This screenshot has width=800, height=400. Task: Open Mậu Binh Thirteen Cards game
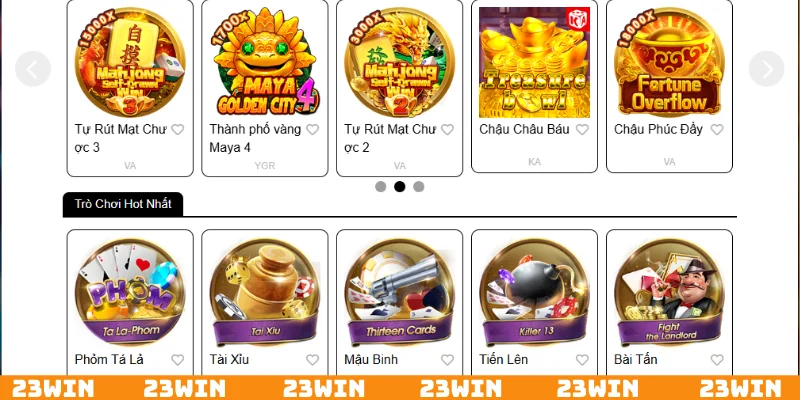tap(399, 292)
